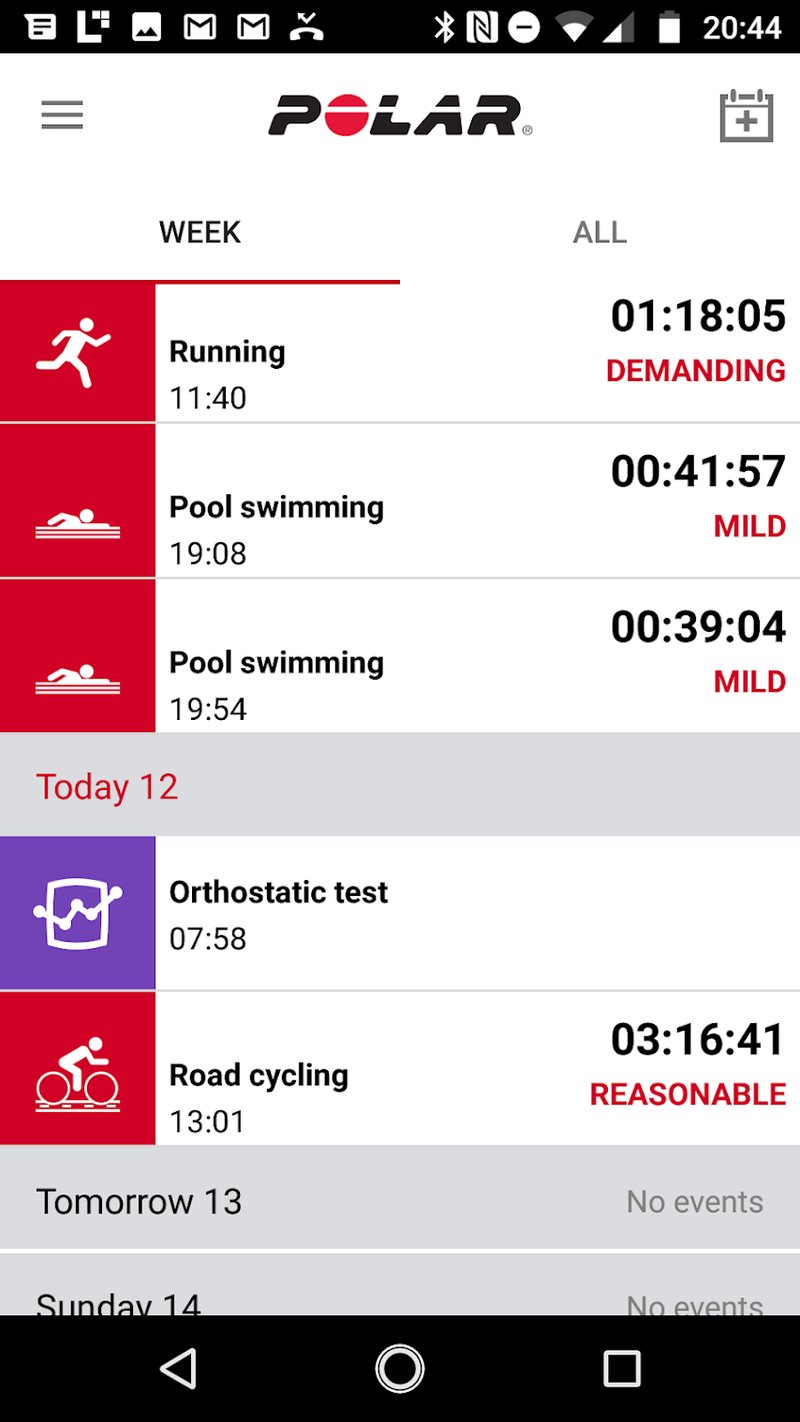Go back using system navigation
The height and width of the screenshot is (1422, 800).
point(179,1368)
